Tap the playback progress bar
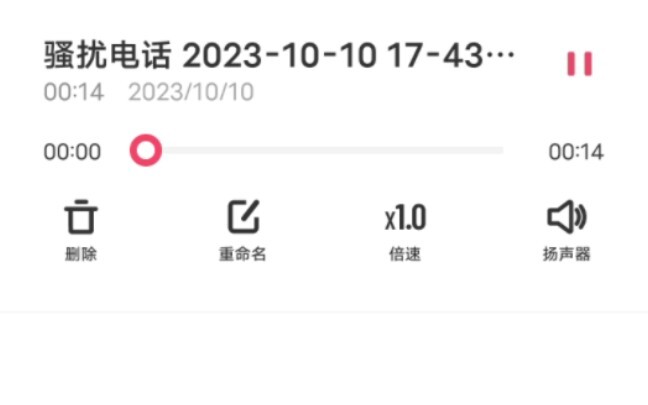The image size is (648, 405). point(325,151)
